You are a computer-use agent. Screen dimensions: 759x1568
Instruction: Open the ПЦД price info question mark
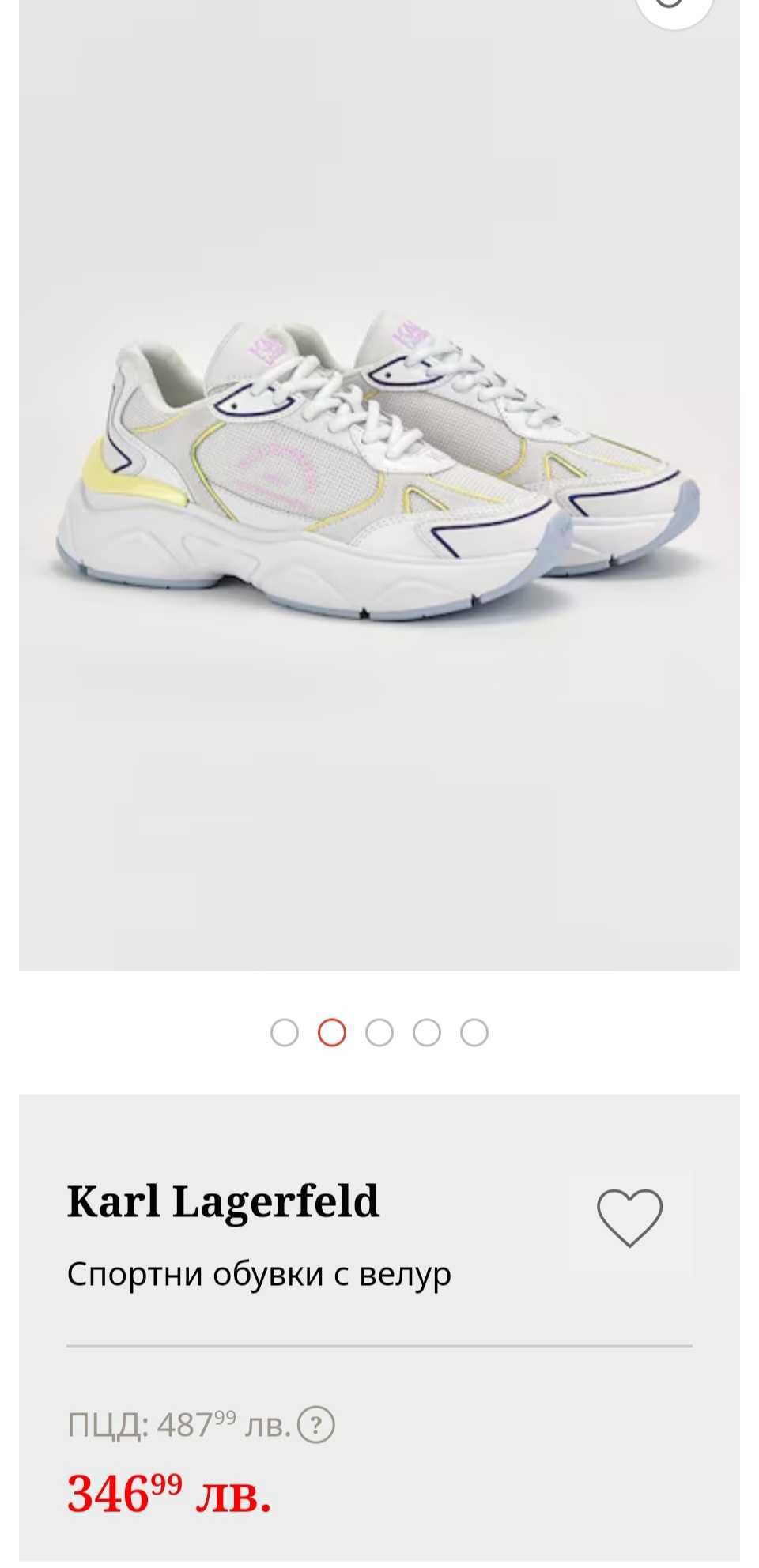(x=316, y=1426)
